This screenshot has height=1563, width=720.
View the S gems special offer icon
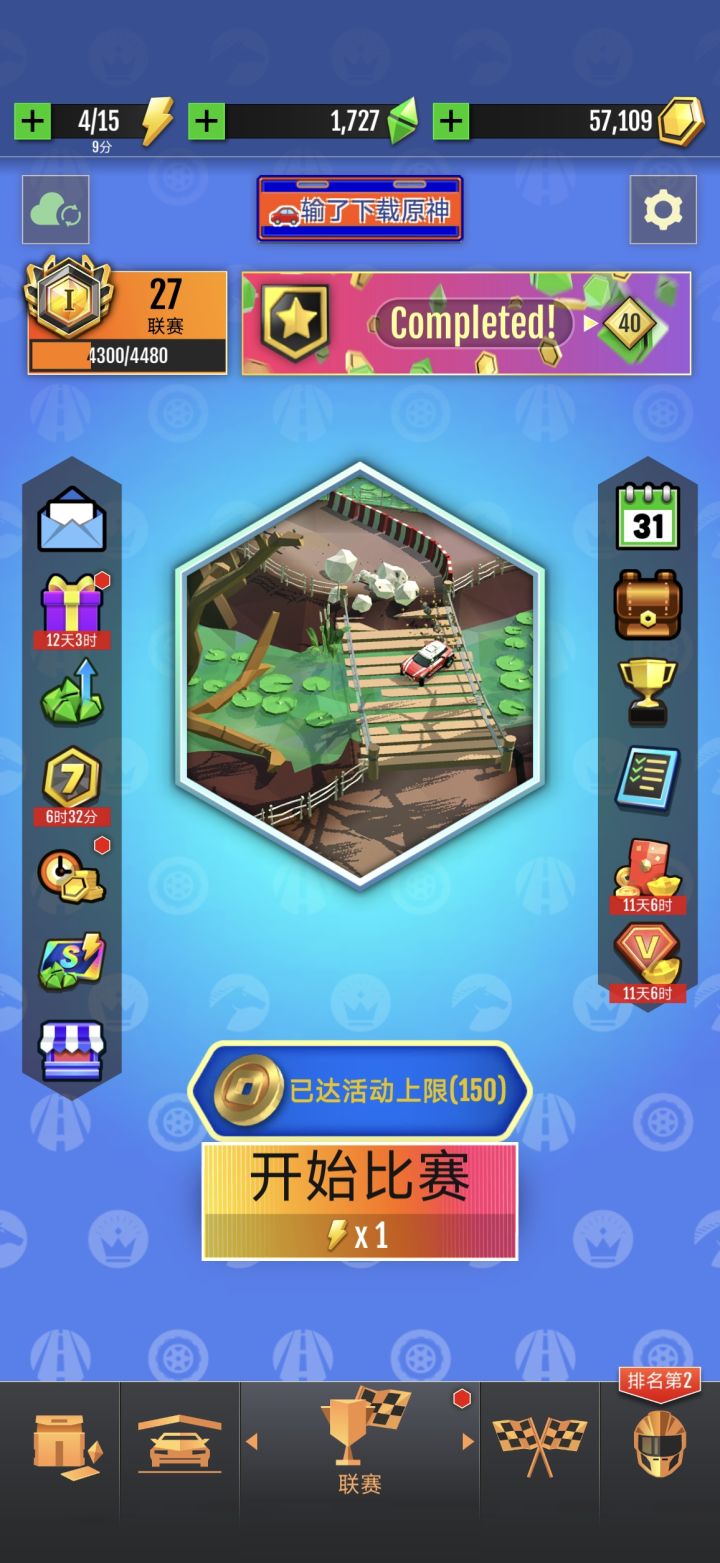(x=71, y=958)
